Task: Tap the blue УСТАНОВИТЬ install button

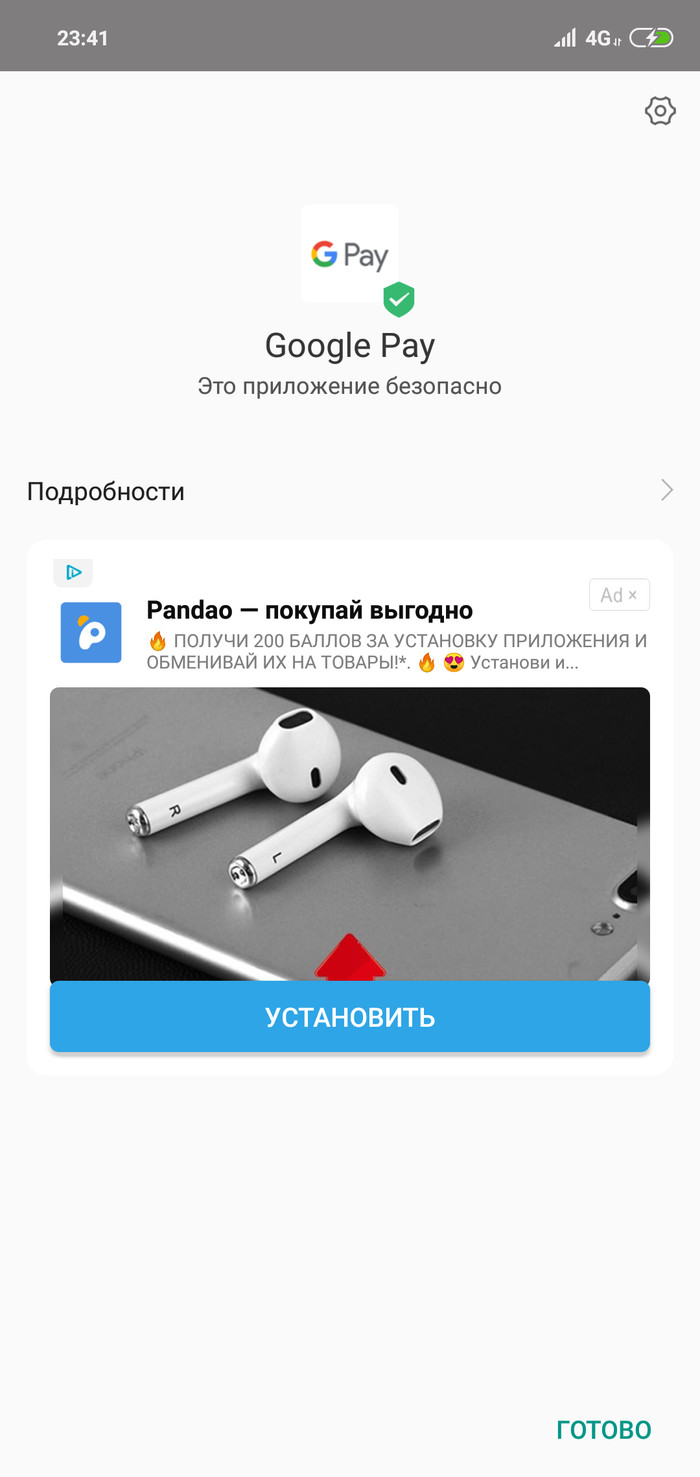Action: (350, 1017)
